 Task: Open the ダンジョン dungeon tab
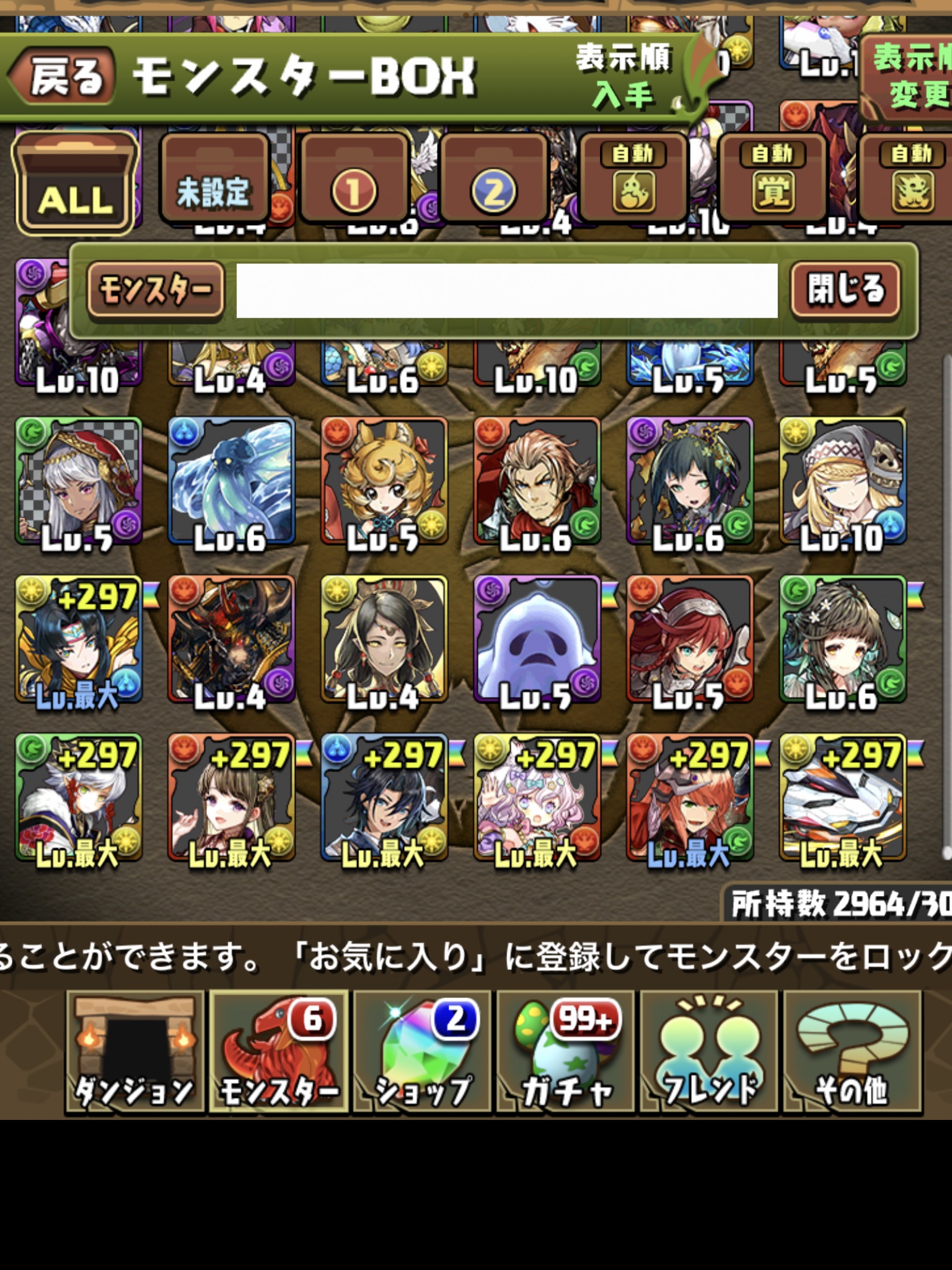[134, 1052]
